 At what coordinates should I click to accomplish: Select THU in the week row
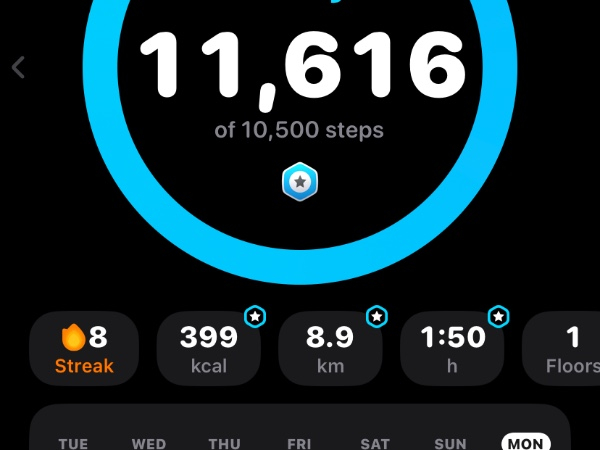tap(224, 443)
